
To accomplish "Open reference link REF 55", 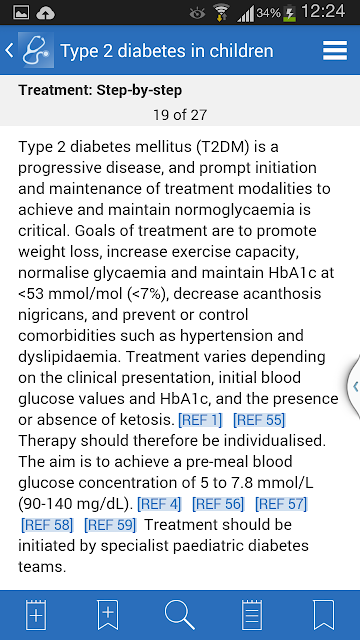I will (x=259, y=420).
